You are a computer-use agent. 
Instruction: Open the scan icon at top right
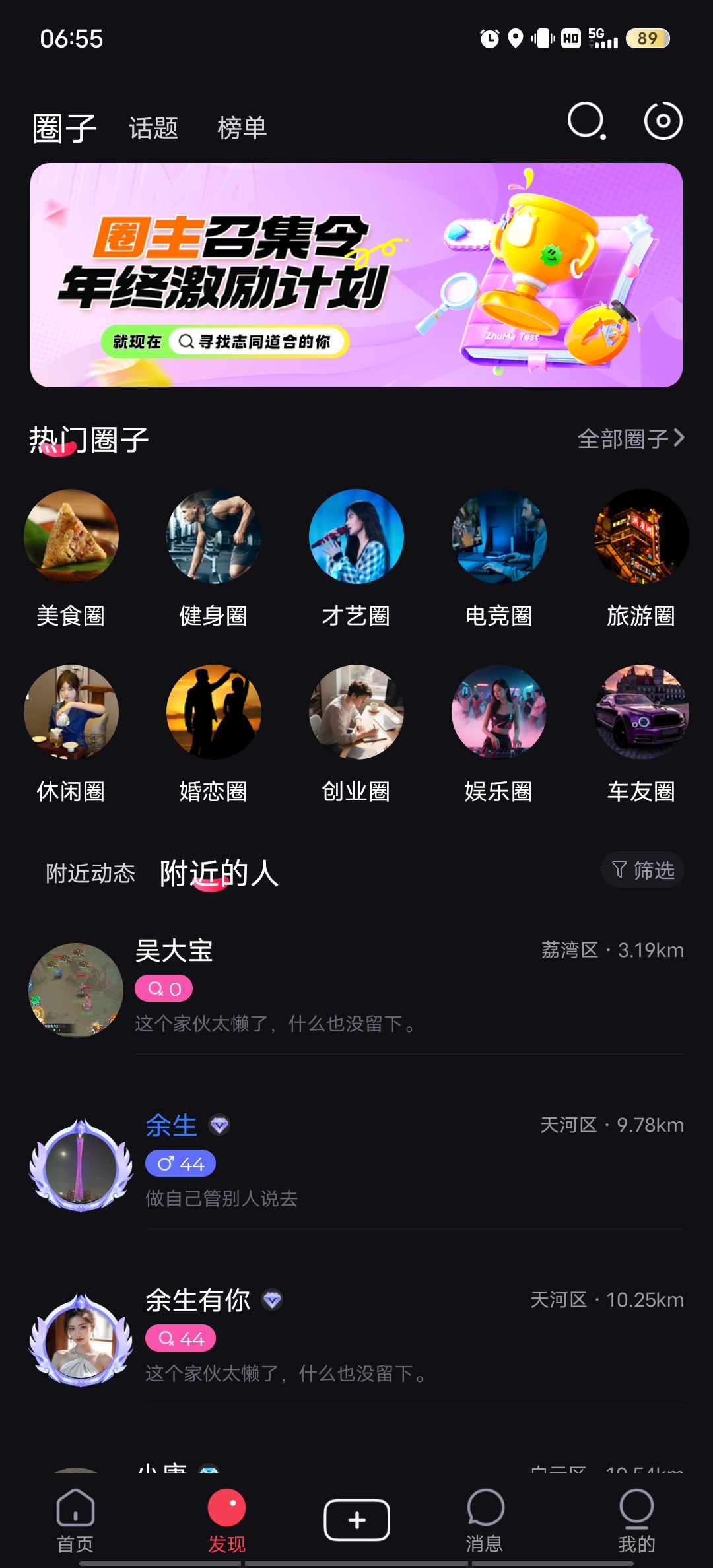661,123
